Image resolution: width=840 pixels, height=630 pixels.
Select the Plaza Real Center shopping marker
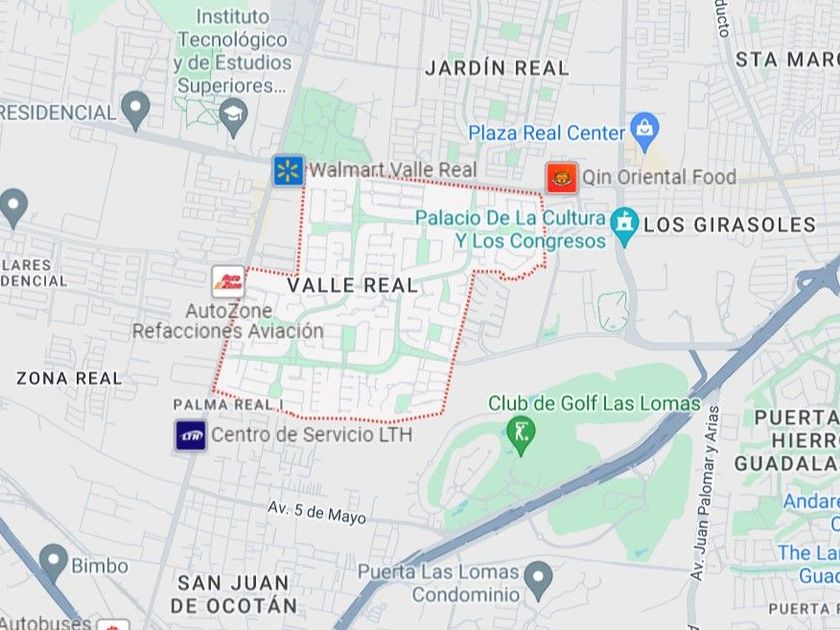pyautogui.click(x=645, y=131)
